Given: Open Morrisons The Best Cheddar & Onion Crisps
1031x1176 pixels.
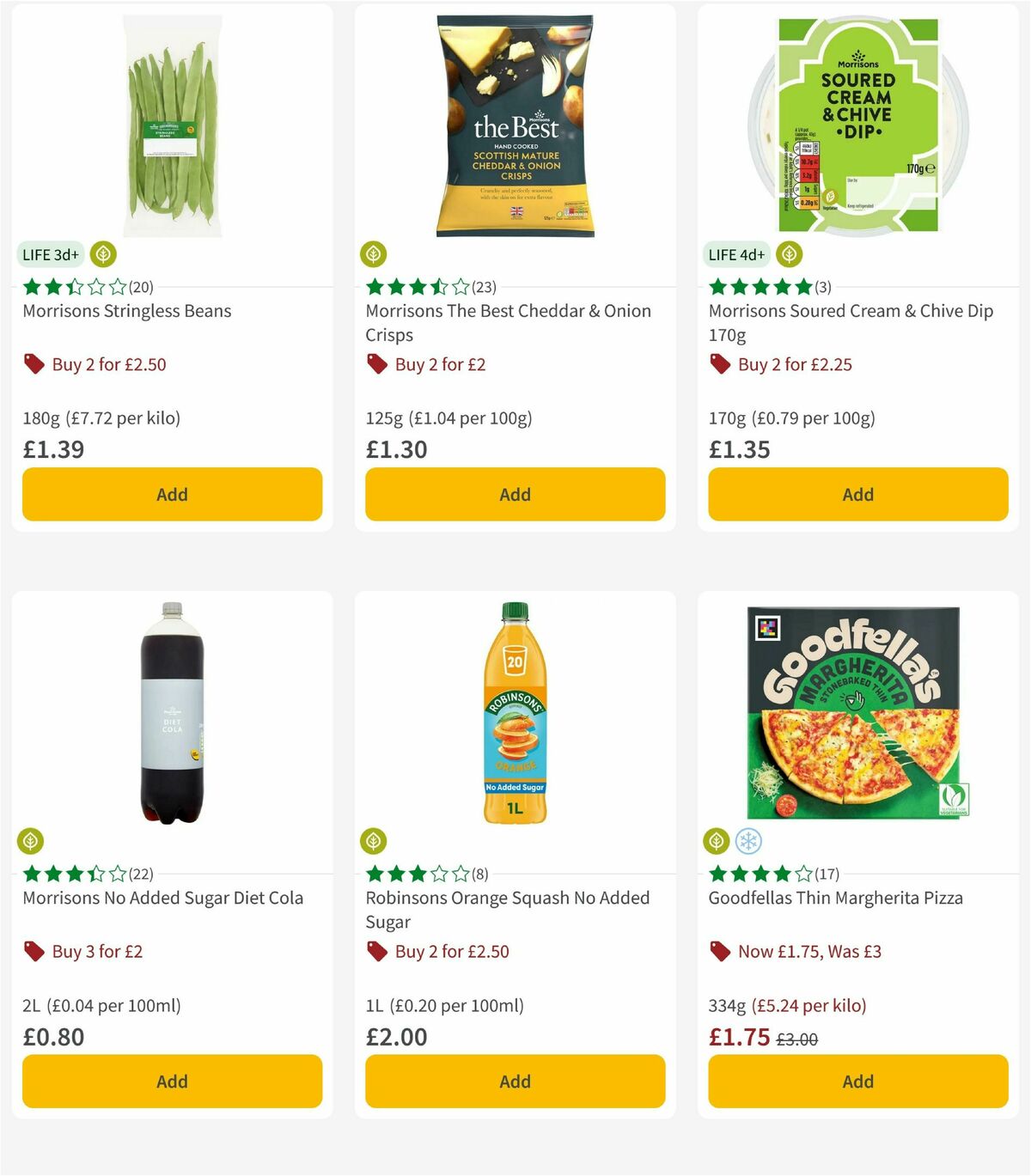Looking at the screenshot, I should pyautogui.click(x=509, y=323).
